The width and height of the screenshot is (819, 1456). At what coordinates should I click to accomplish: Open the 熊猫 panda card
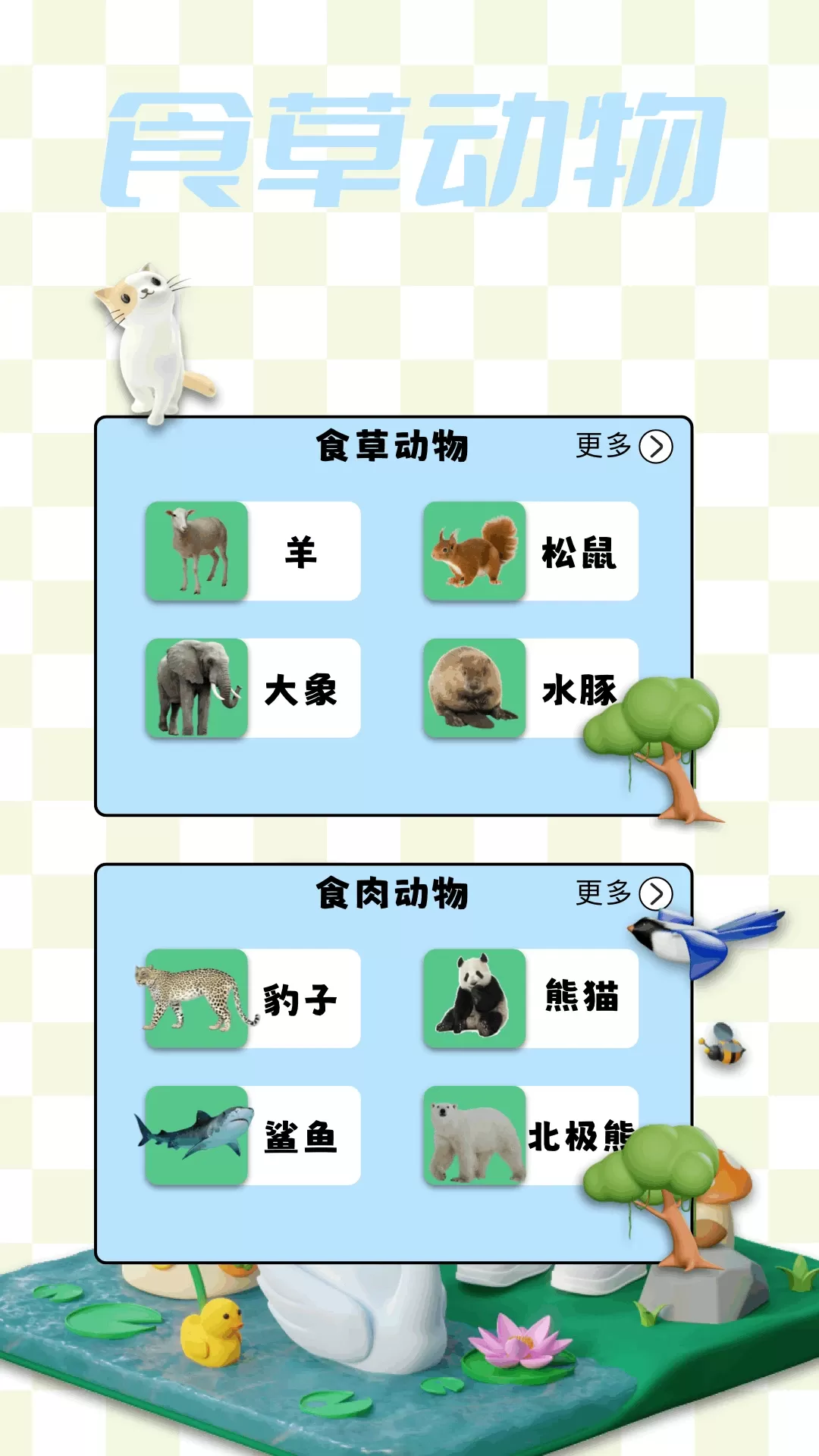(530, 999)
